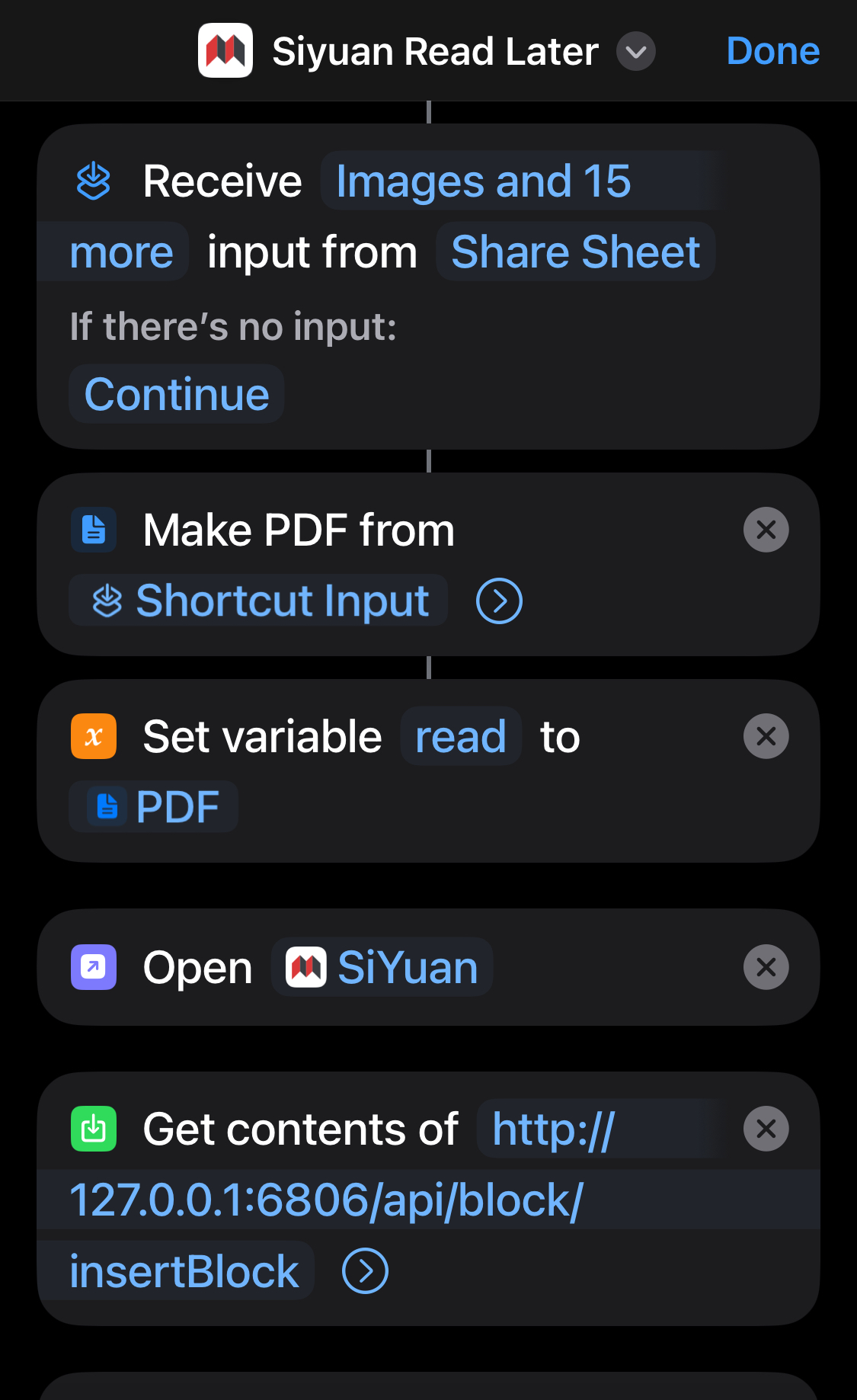Select the Share Sheet input source
Image resolution: width=857 pixels, height=1400 pixels.
coord(575,252)
